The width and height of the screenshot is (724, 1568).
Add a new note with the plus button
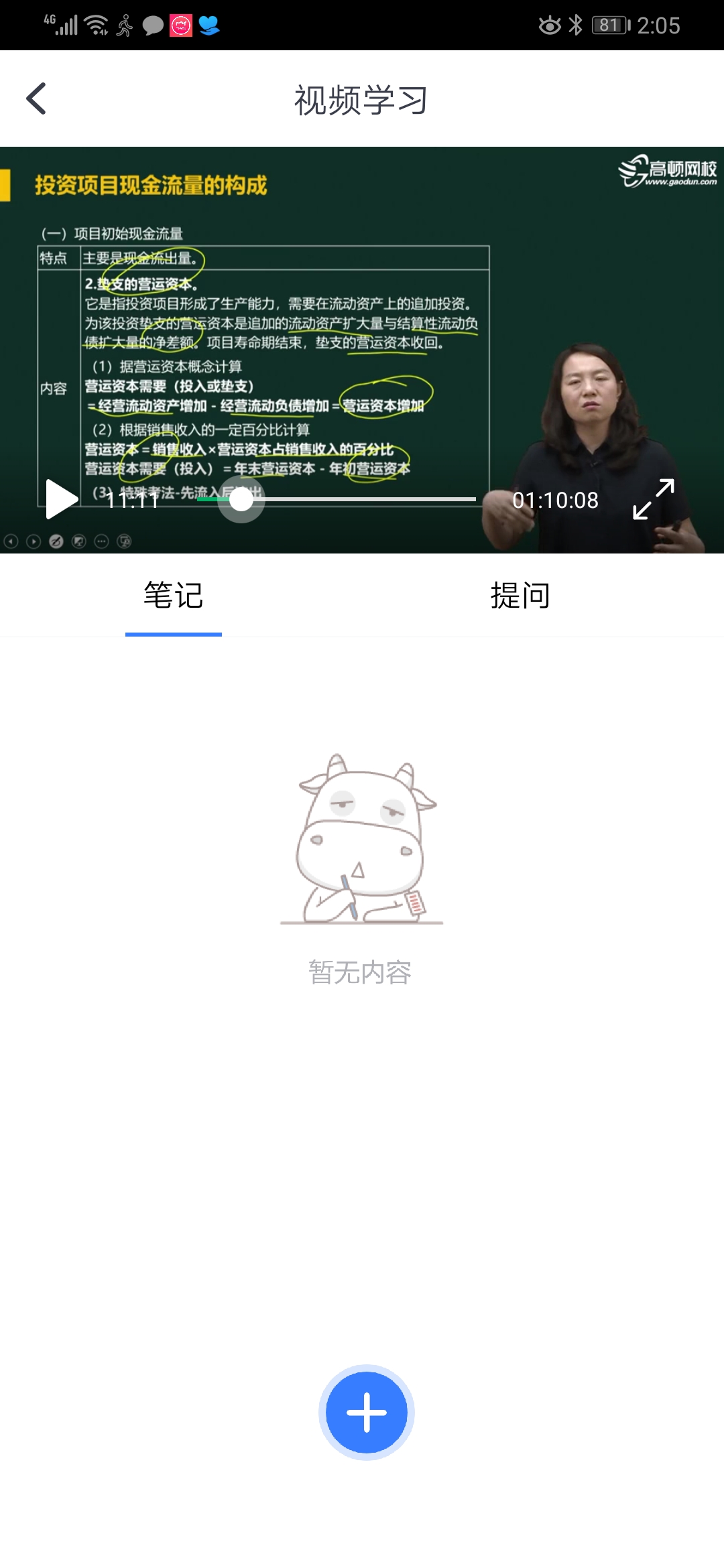click(x=367, y=1412)
